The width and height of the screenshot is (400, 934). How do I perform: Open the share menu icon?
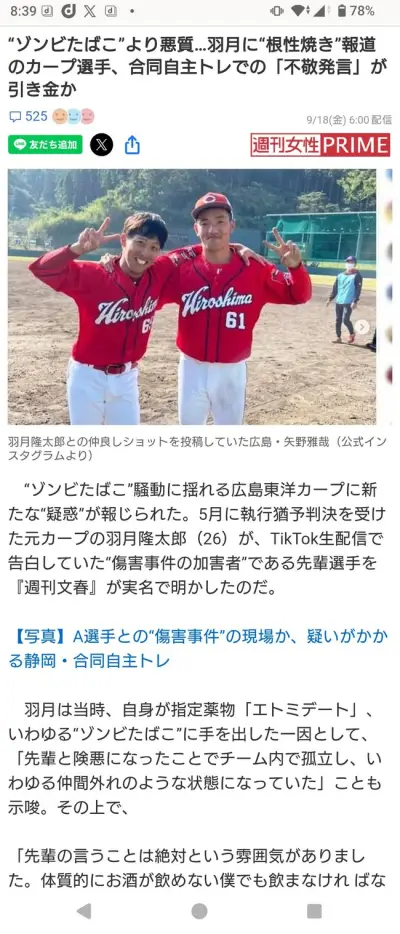(x=132, y=145)
